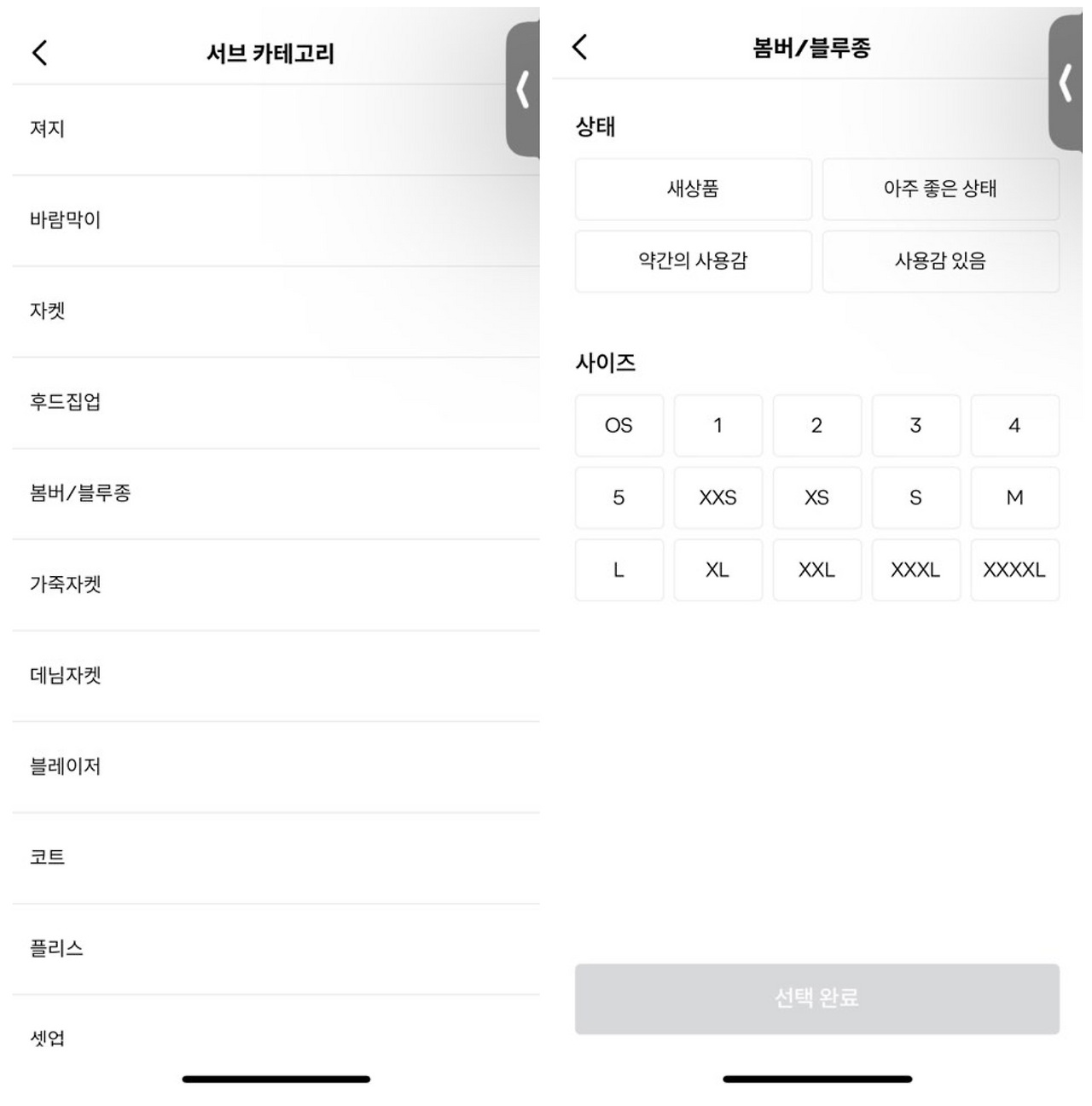The width and height of the screenshot is (1092, 1106).
Task: Select the 사용감 있음 condition option
Action: click(941, 261)
